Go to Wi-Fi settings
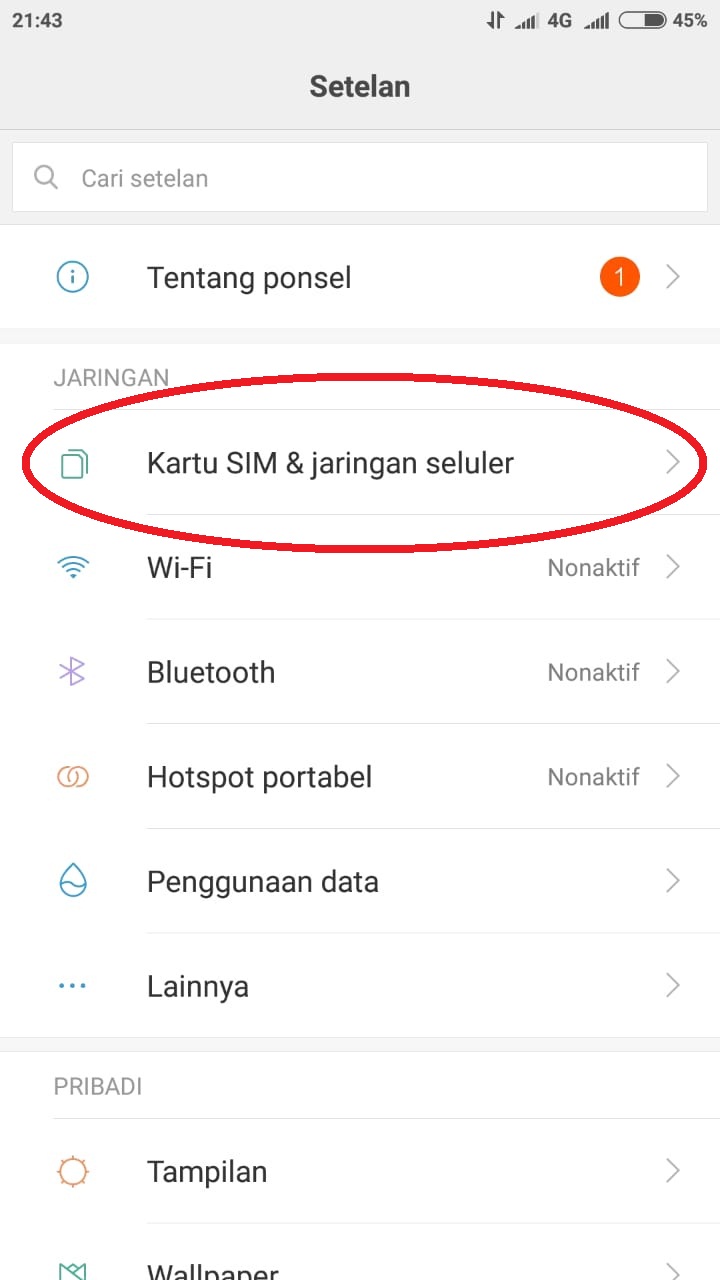The width and height of the screenshot is (720, 1280). (x=360, y=568)
